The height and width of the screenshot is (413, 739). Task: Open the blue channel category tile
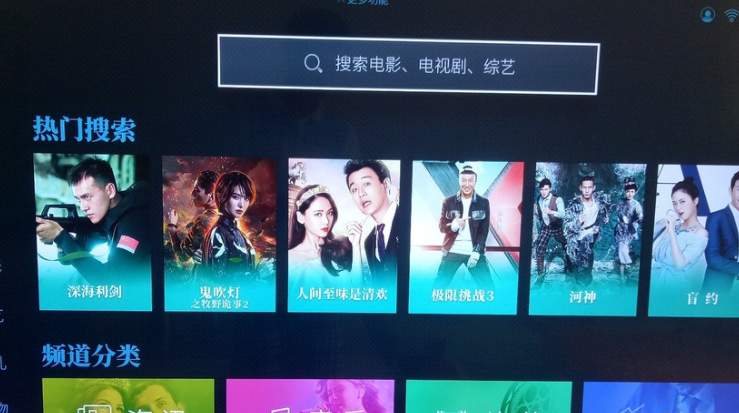[660, 397]
